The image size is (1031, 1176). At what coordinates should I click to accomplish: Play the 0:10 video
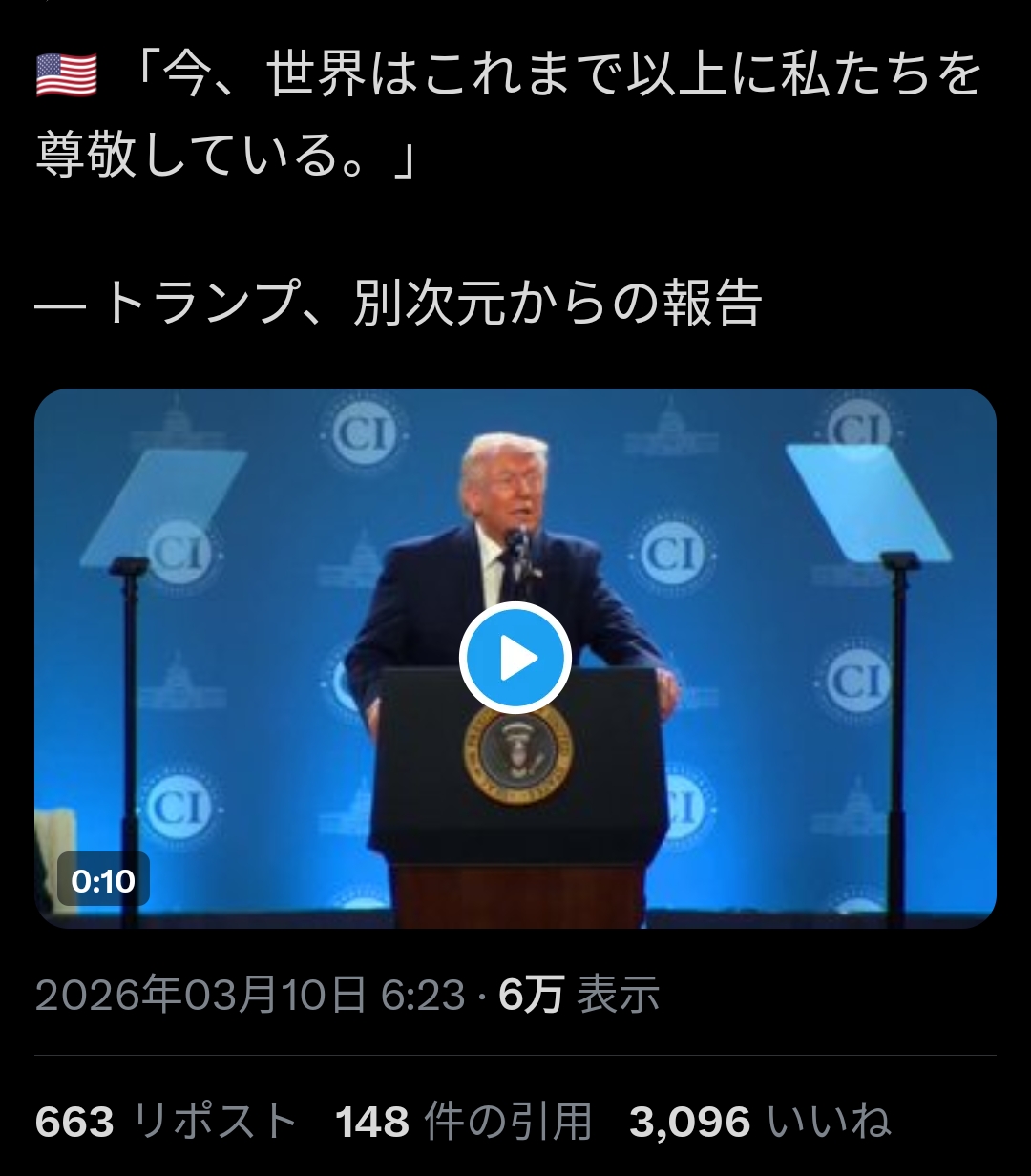coord(515,659)
